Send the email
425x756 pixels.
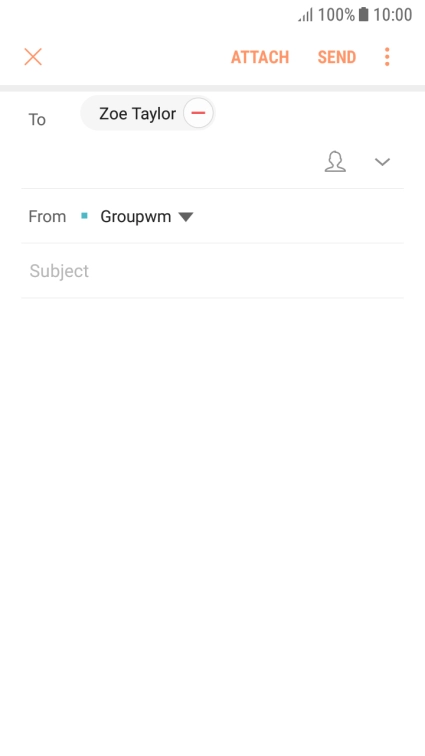coord(337,57)
